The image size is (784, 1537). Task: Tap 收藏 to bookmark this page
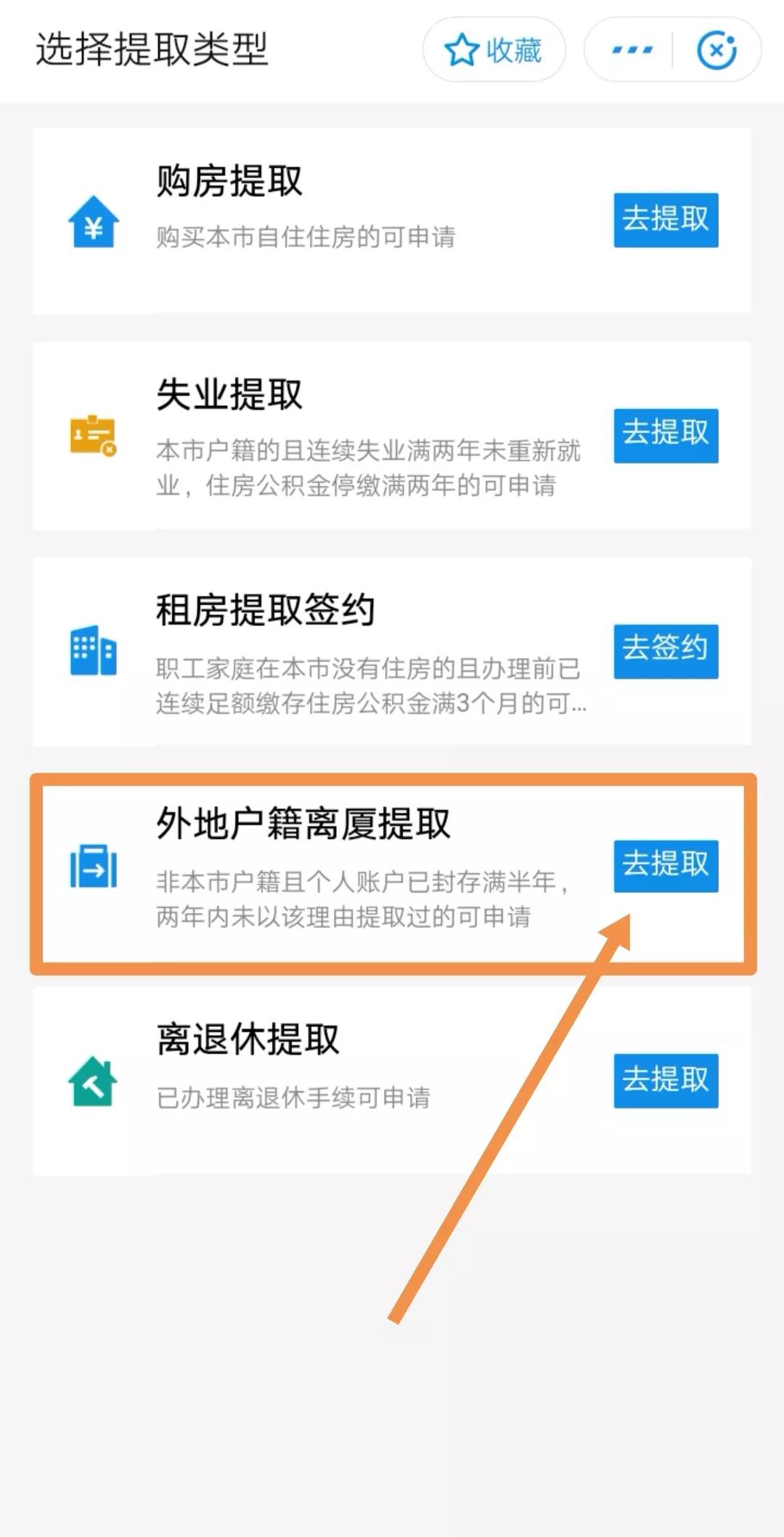coord(494,50)
